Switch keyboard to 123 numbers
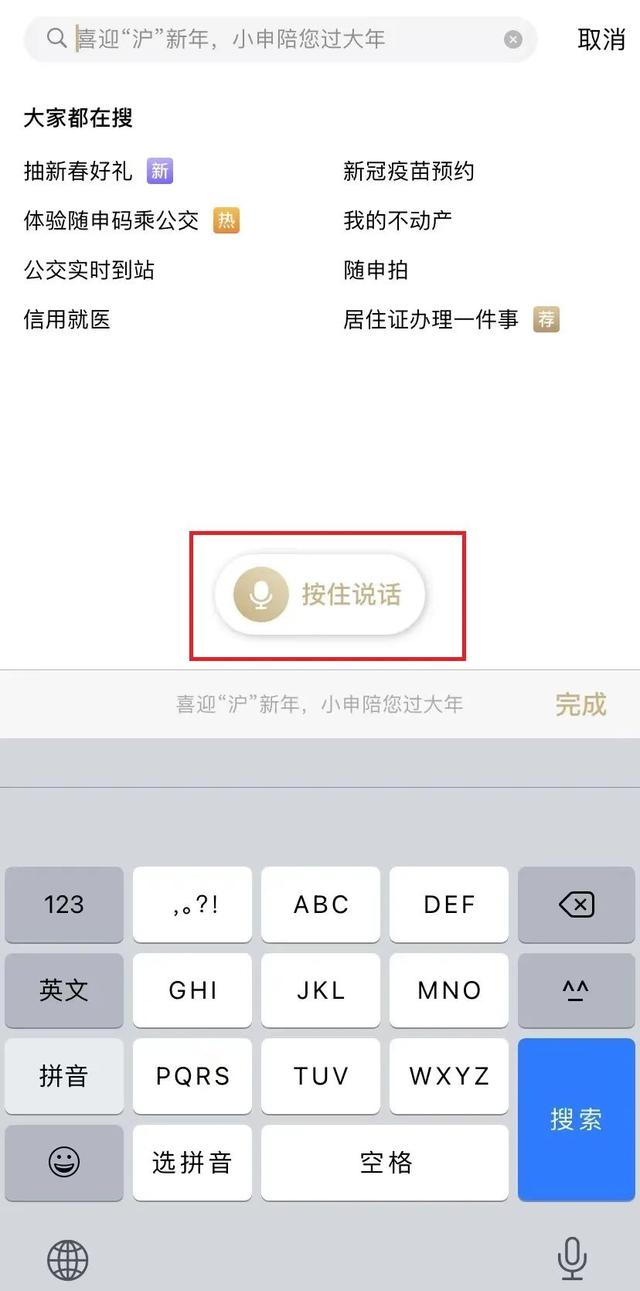This screenshot has width=640, height=1291. [64, 905]
